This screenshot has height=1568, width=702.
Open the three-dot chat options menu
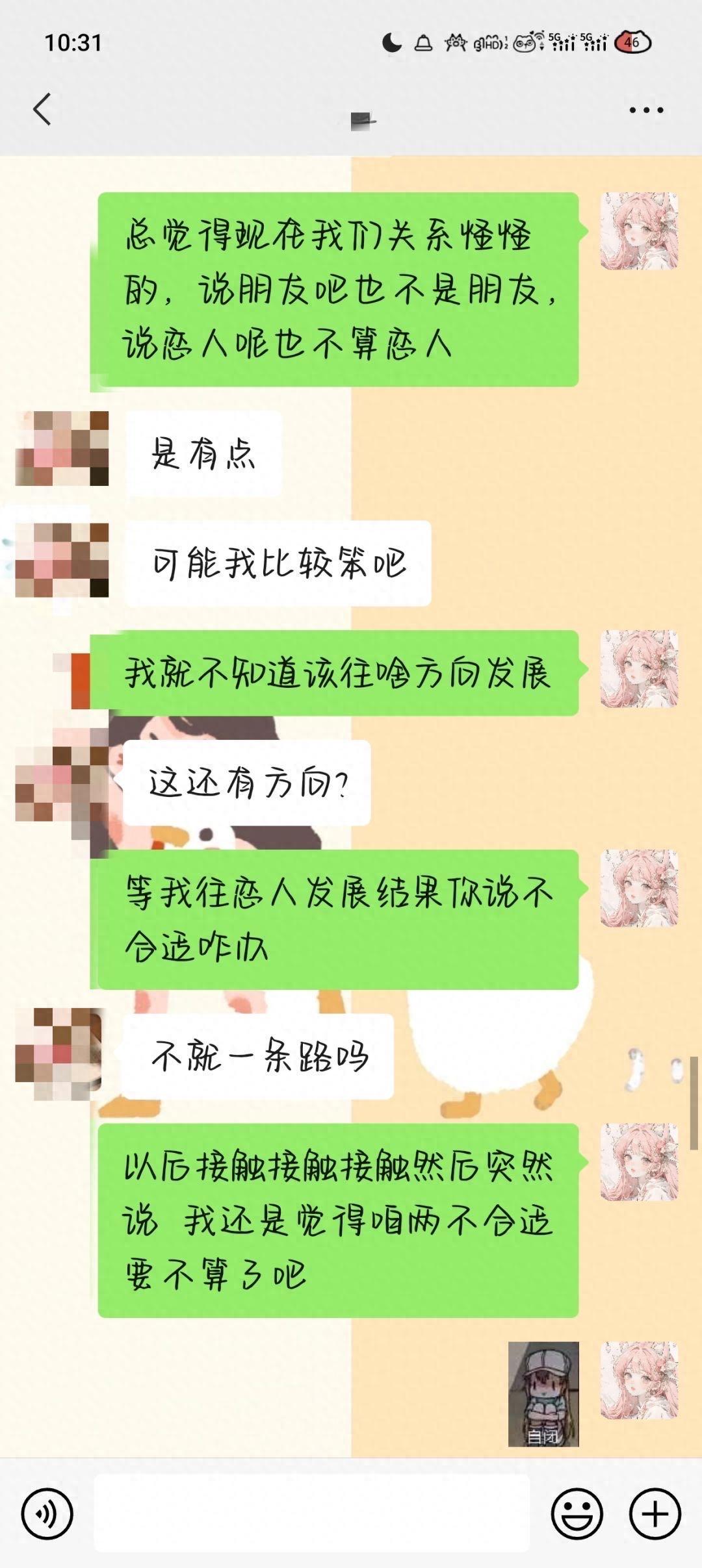[646, 110]
